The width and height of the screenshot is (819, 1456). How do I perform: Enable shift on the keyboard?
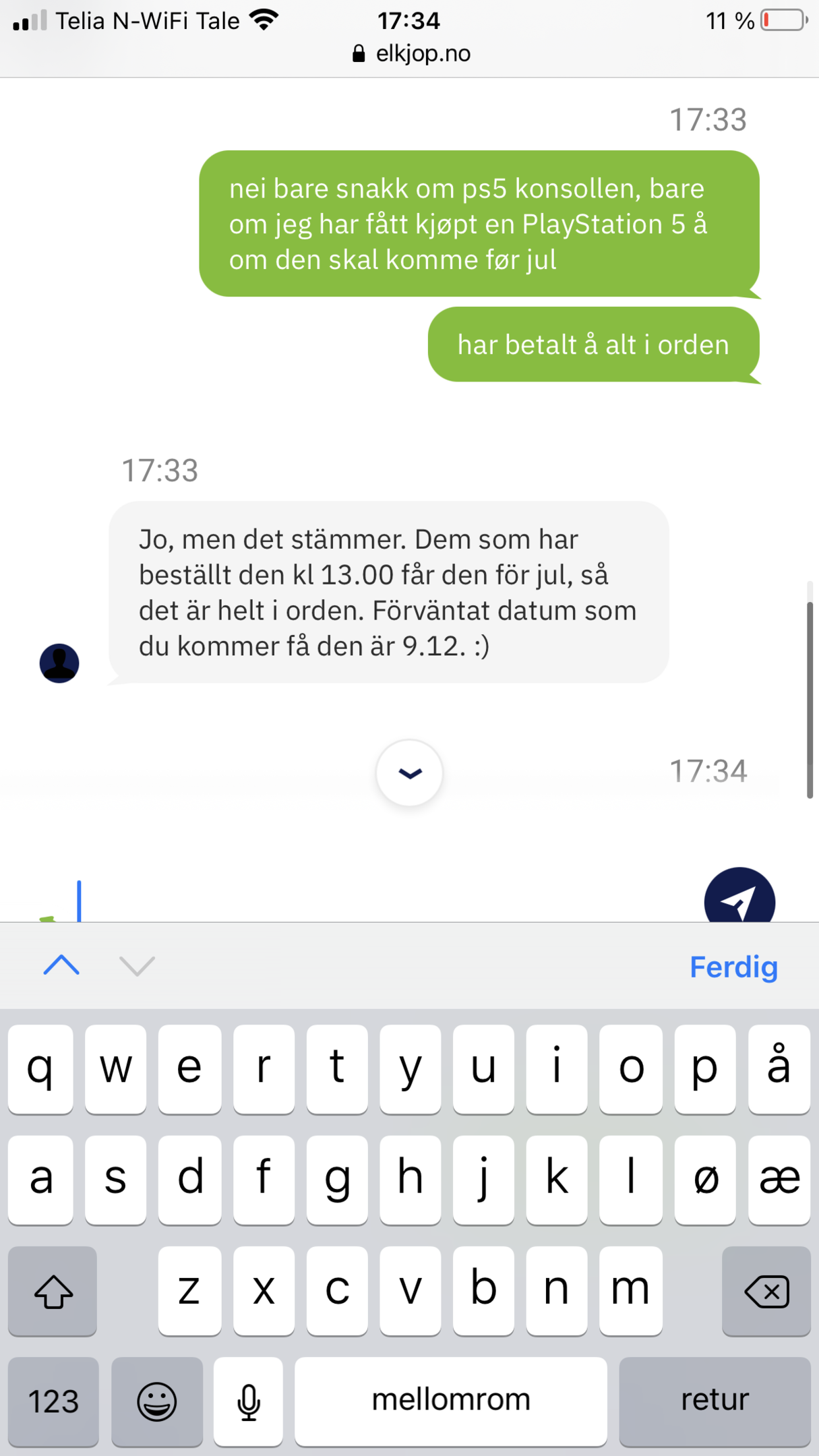tap(53, 1291)
